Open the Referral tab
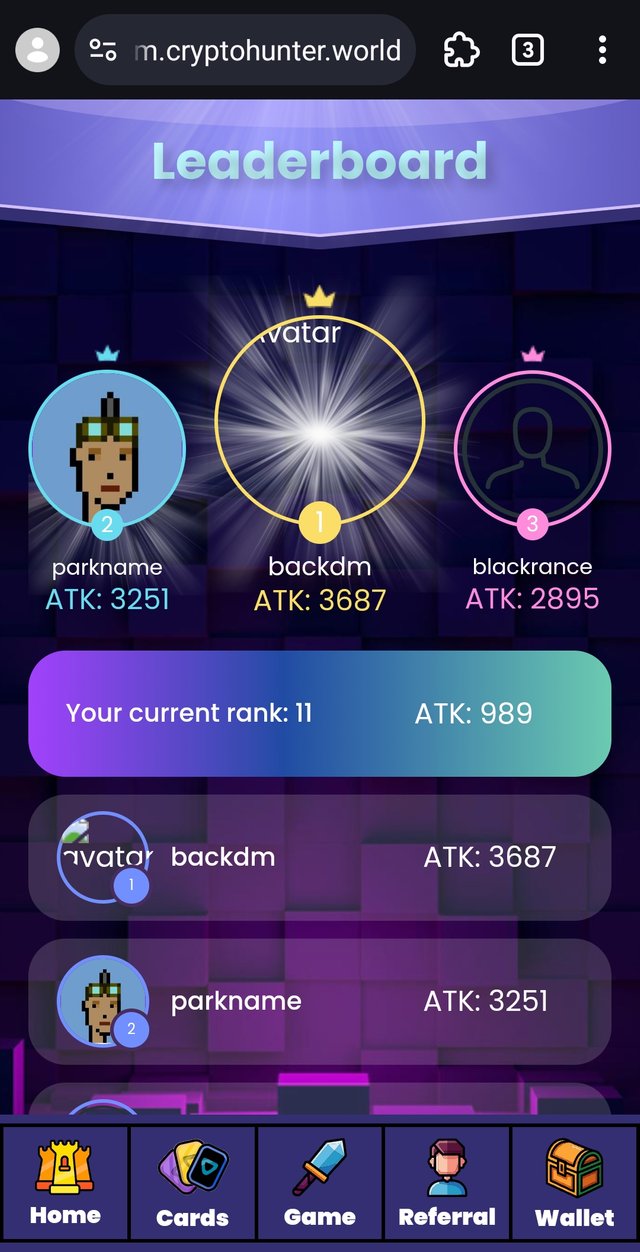Screen dimensions: 640x1252 click(x=447, y=1183)
